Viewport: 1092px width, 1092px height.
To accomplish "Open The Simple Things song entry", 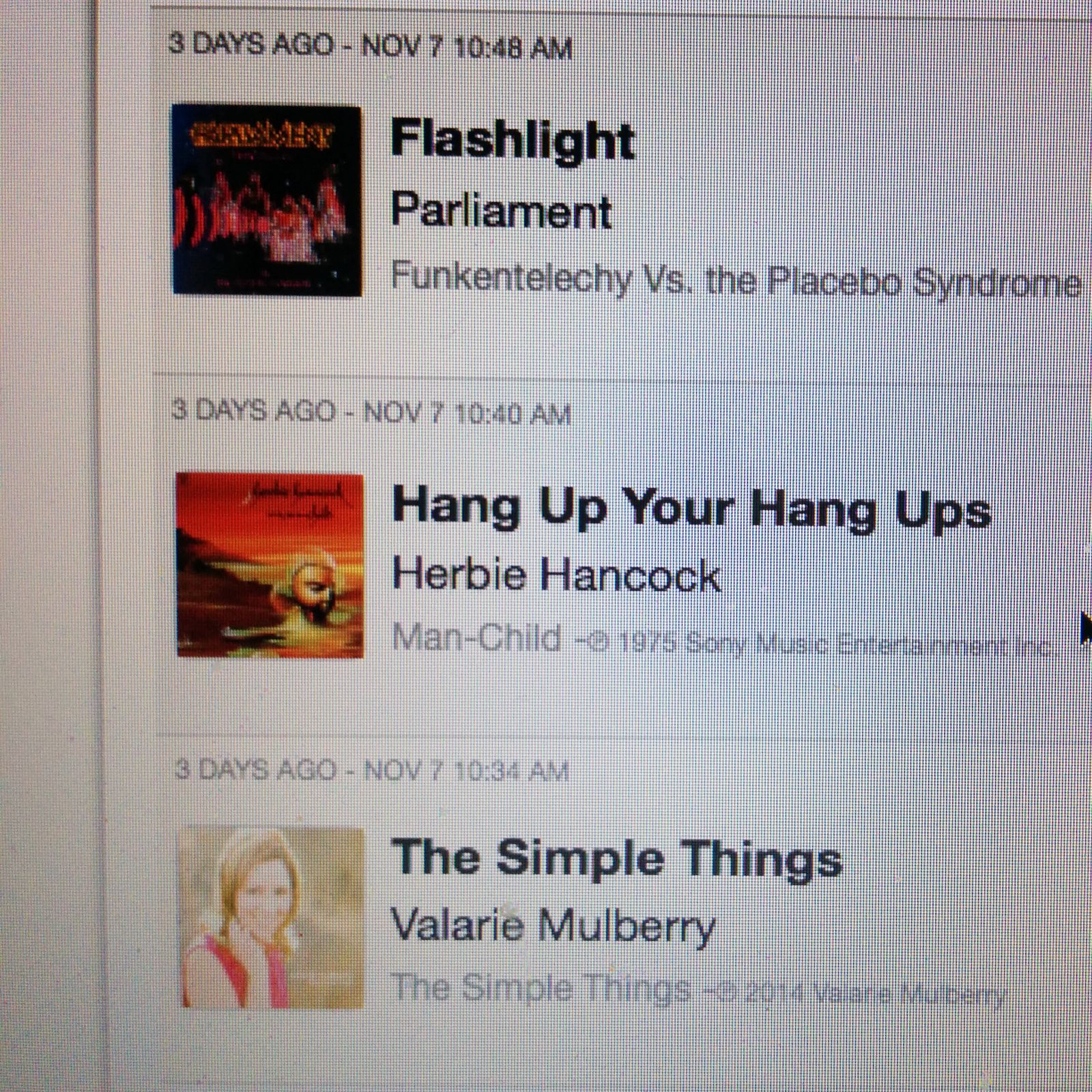I will click(x=616, y=857).
